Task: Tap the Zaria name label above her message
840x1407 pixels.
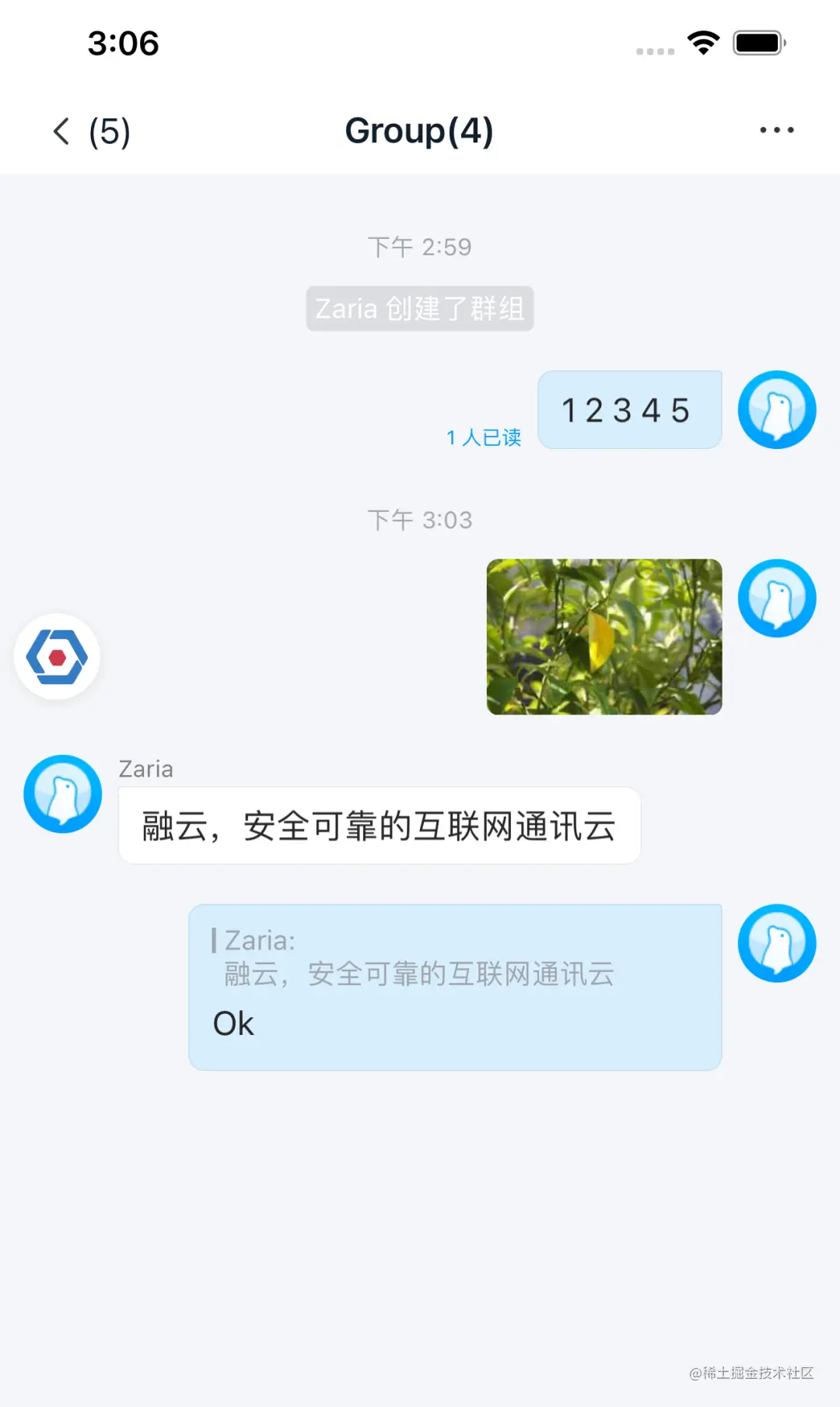Action: pyautogui.click(x=145, y=769)
